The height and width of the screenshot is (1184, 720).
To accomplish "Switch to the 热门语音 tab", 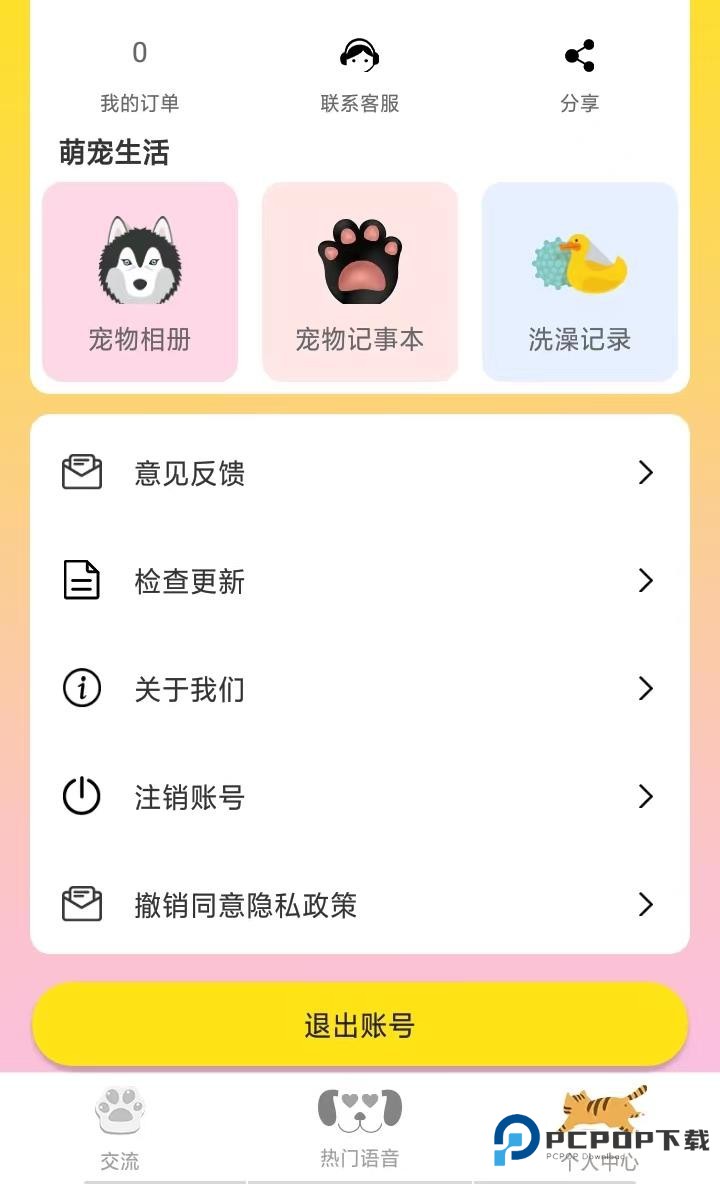I will [x=360, y=1128].
